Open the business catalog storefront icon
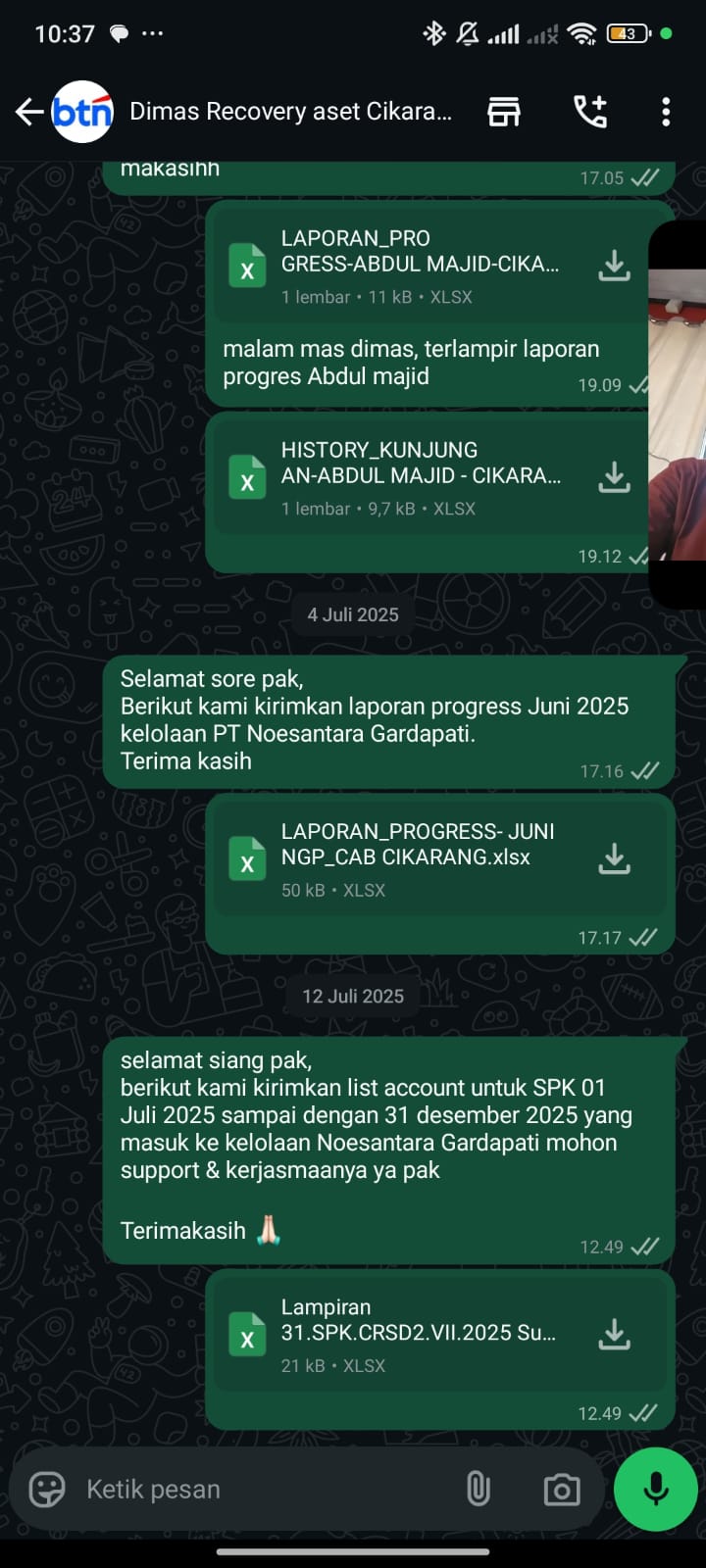The width and height of the screenshot is (706, 1568). click(x=504, y=112)
